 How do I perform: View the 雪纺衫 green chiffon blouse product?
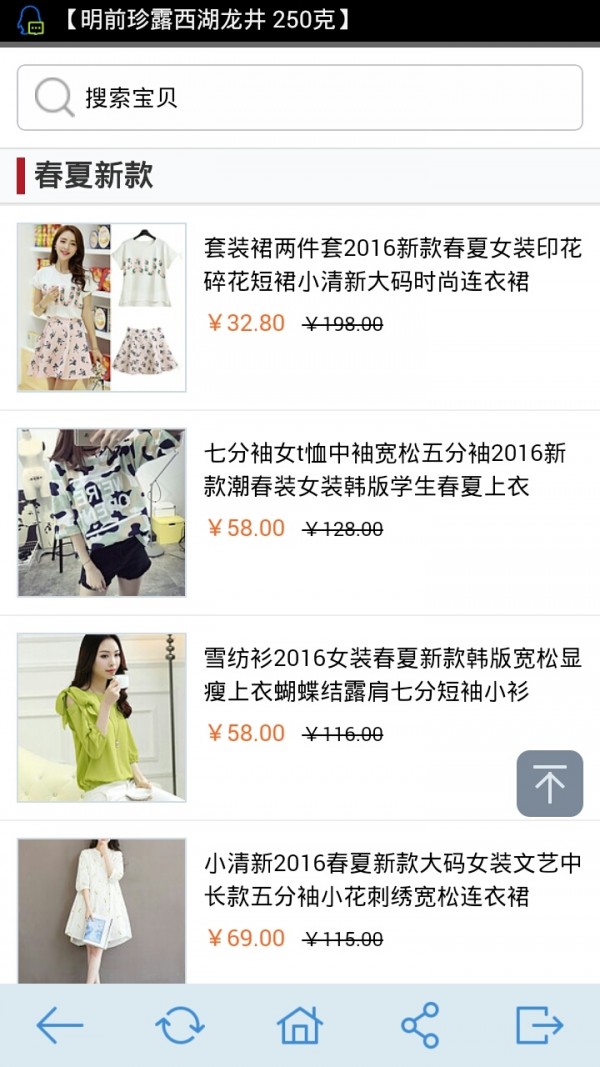tap(392, 675)
